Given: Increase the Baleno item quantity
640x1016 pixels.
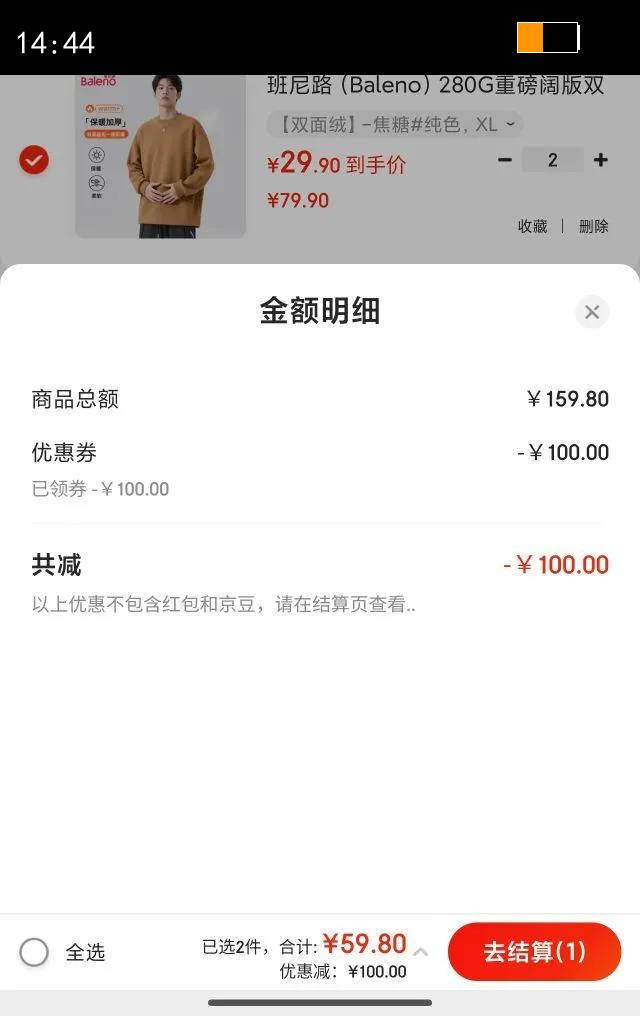Looking at the screenshot, I should 600,160.
